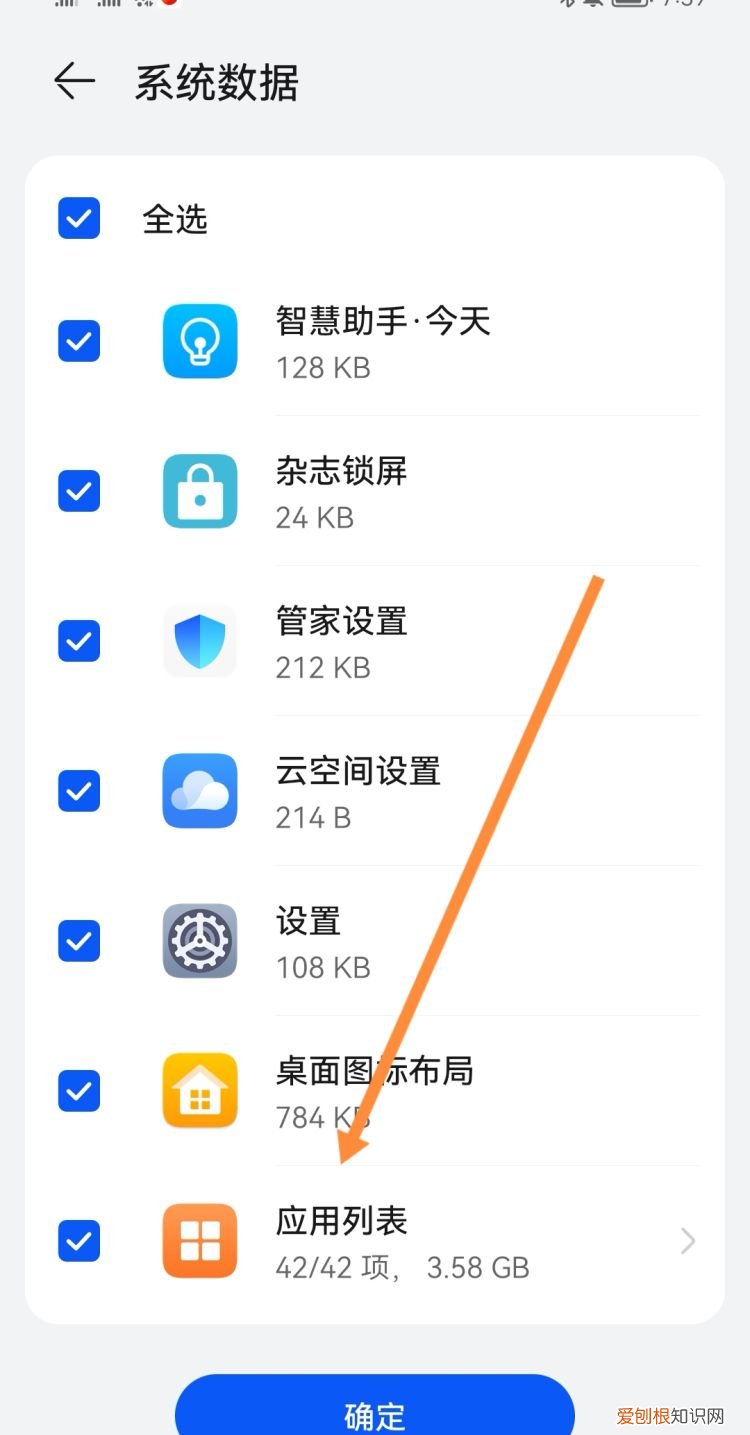Uncheck the 应用列表 entry
This screenshot has width=750, height=1435.
pyautogui.click(x=79, y=1241)
